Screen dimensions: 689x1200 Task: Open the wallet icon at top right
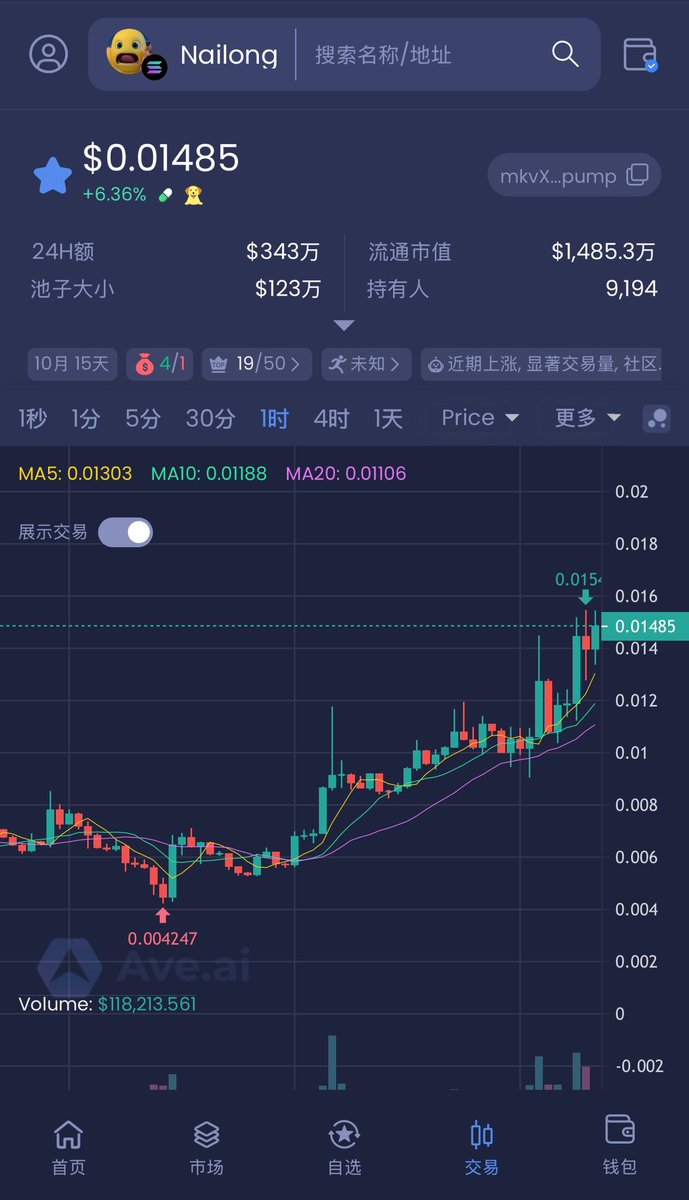640,54
